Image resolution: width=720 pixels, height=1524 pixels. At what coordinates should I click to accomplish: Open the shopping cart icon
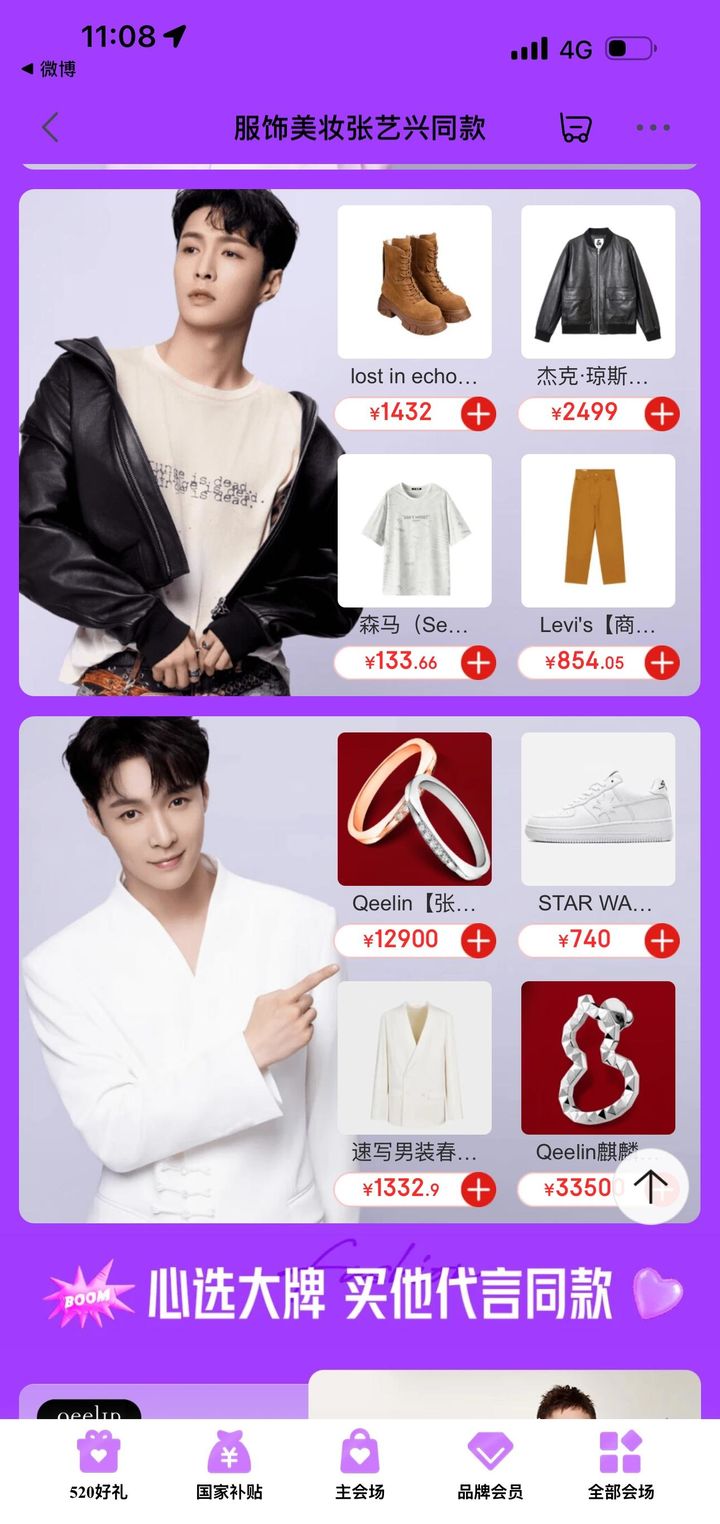pyautogui.click(x=574, y=128)
